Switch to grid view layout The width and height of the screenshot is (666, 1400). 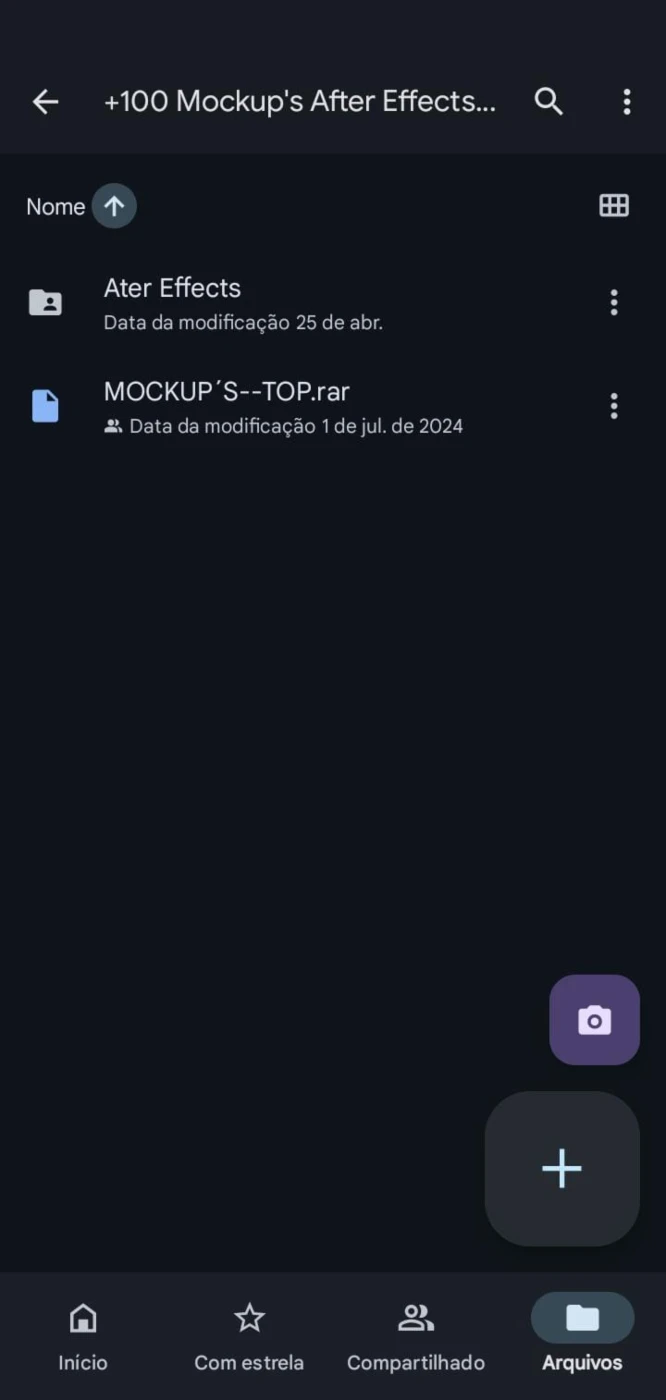tap(614, 206)
